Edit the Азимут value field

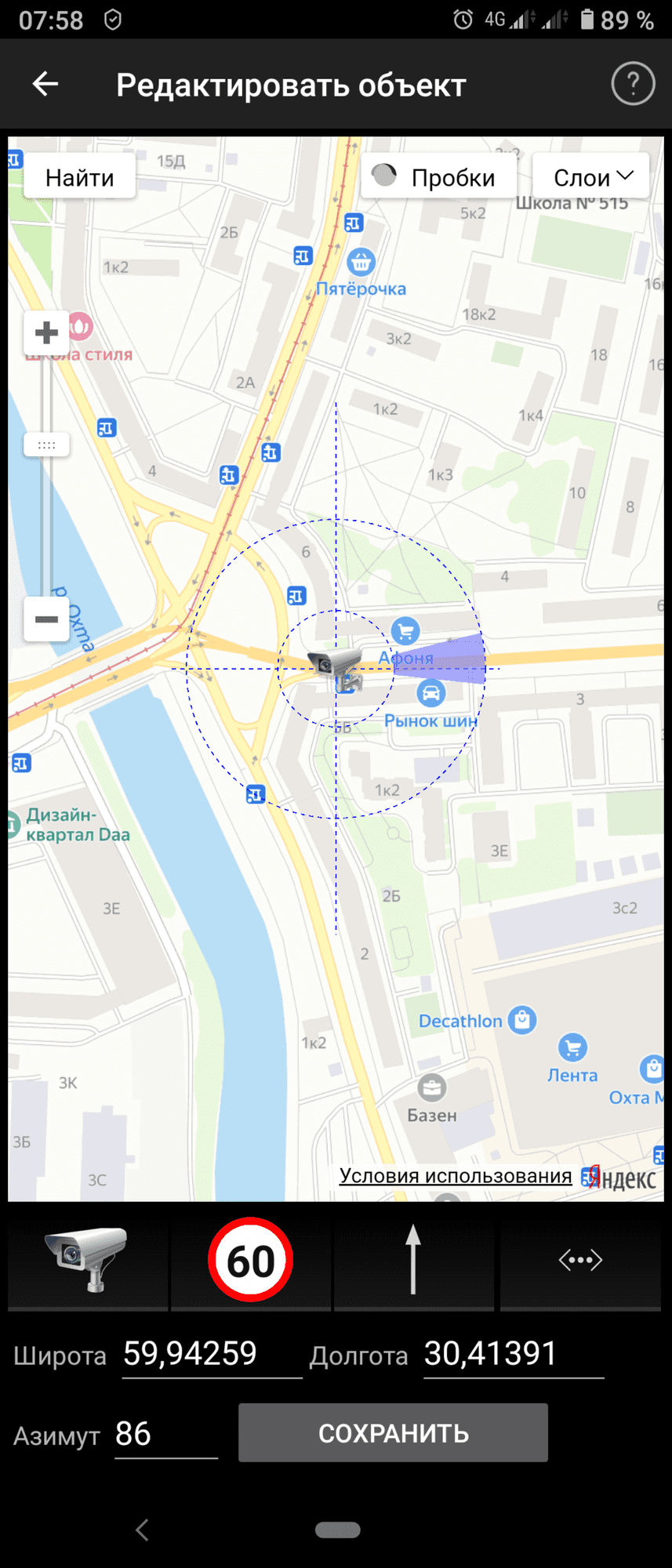(165, 1434)
